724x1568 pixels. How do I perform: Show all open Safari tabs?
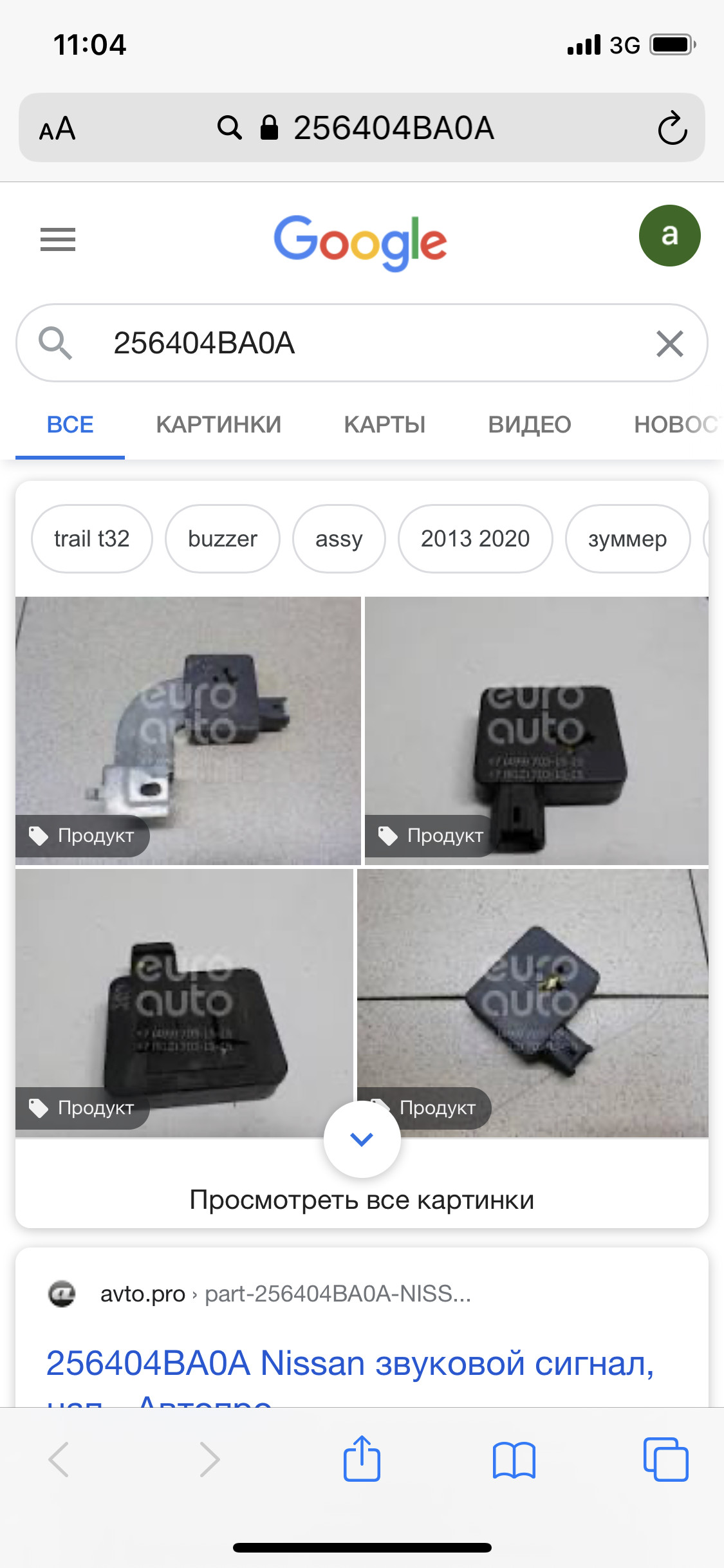pyautogui.click(x=665, y=1459)
